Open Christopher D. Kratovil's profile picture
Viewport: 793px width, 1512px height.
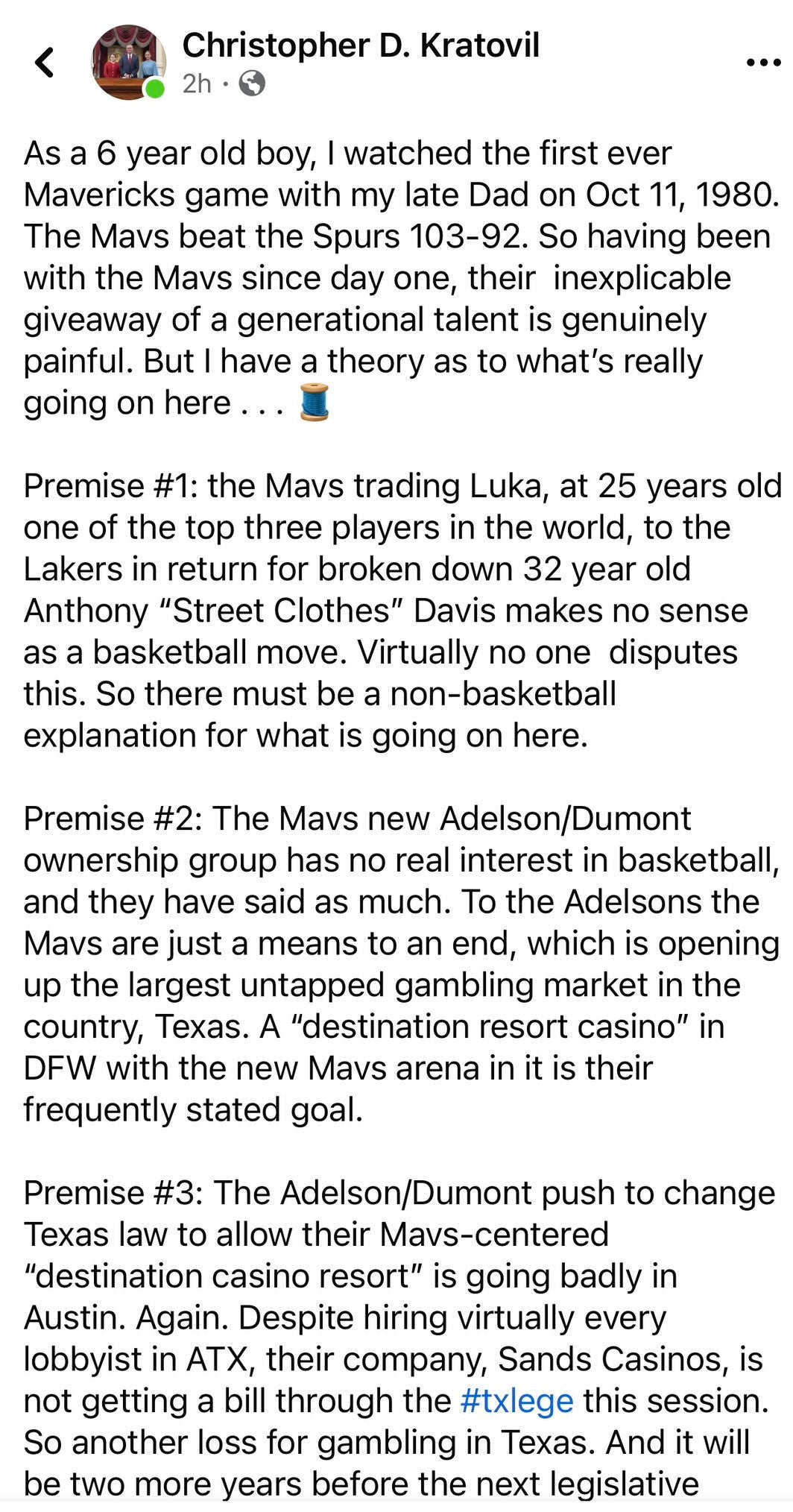[x=127, y=62]
